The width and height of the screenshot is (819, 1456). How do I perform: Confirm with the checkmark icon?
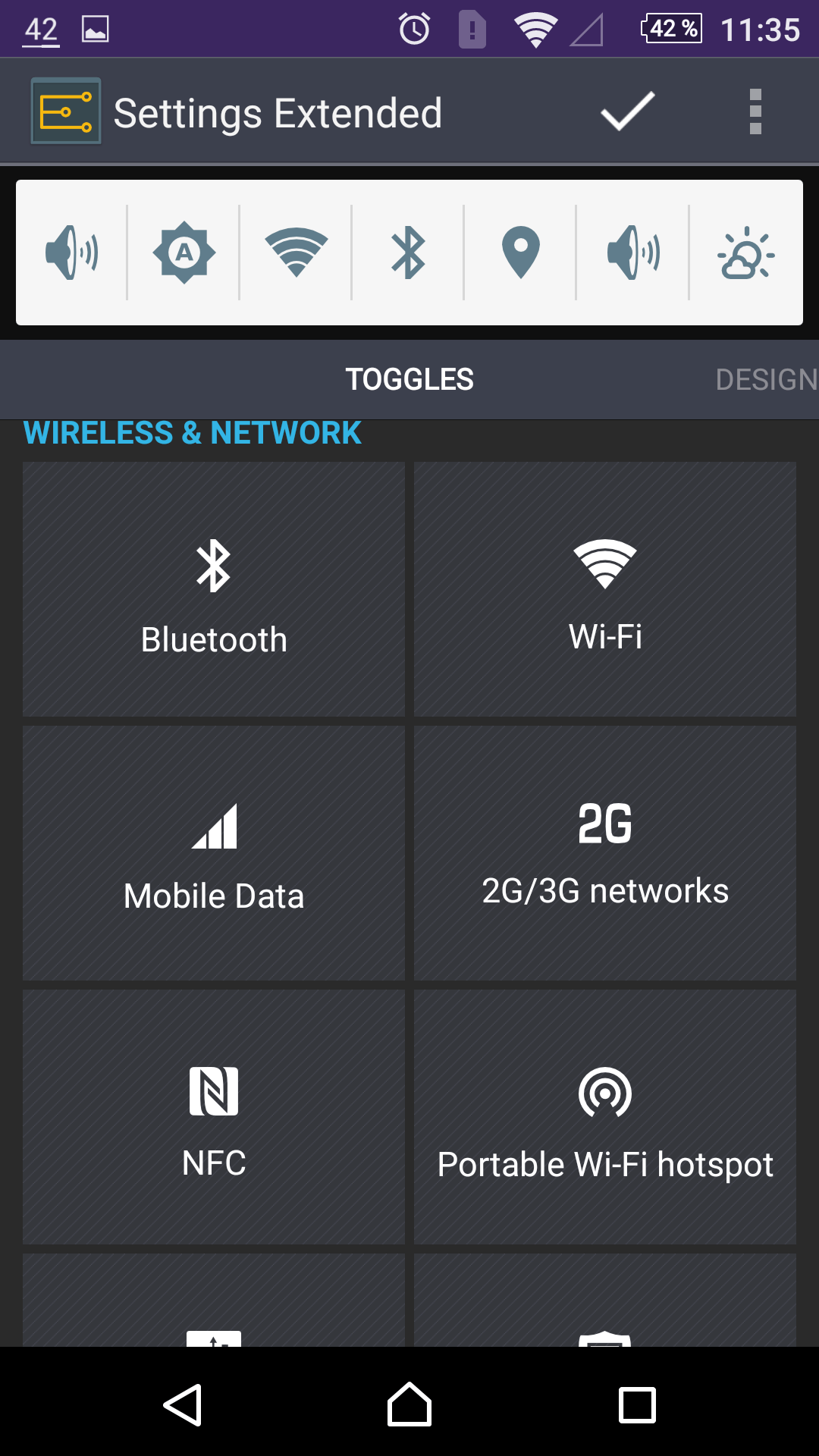(628, 112)
